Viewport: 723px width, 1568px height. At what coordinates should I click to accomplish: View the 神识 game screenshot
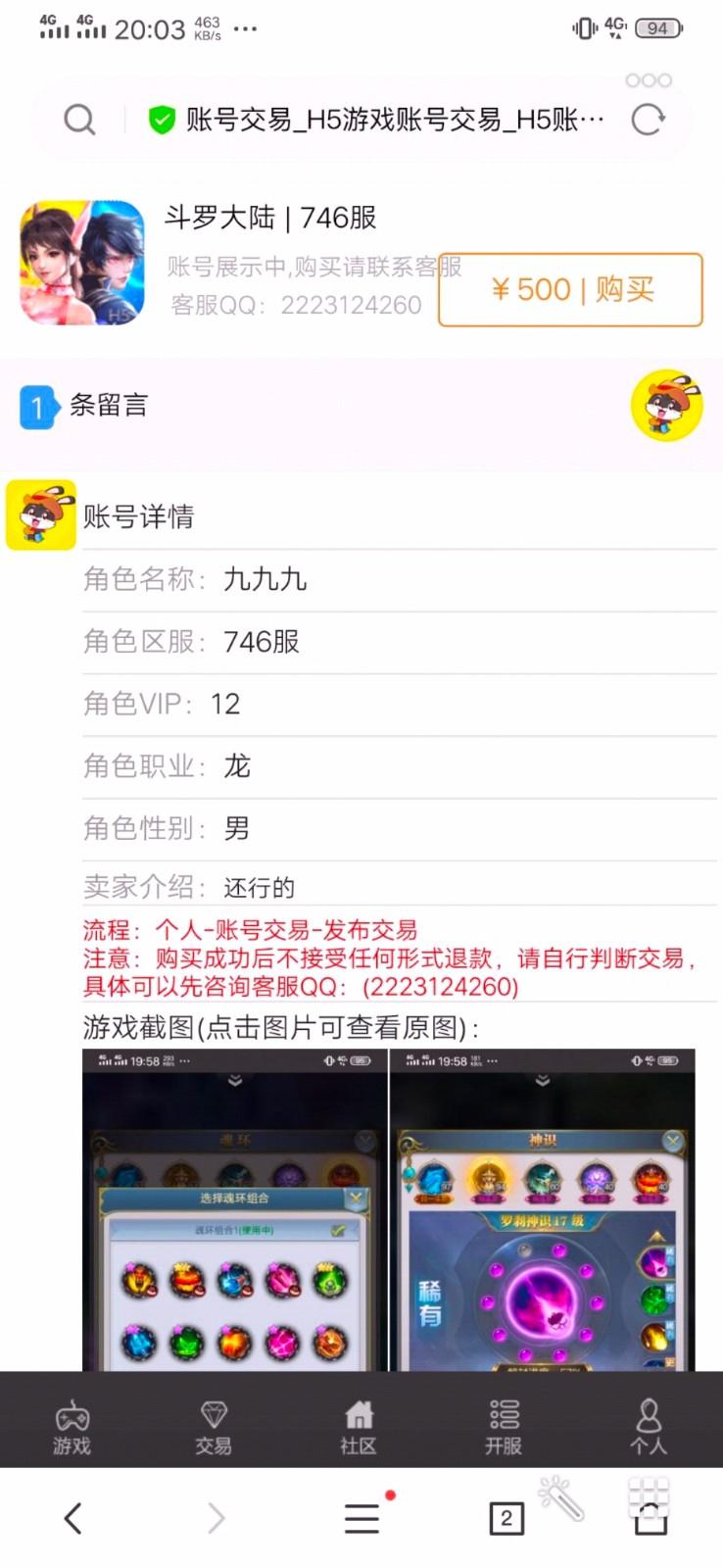(543, 1210)
